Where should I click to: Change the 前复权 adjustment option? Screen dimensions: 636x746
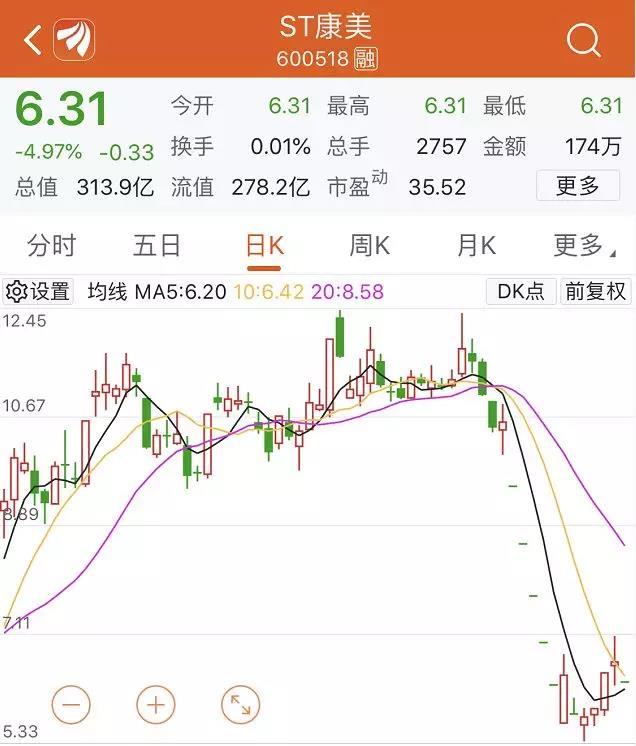click(x=596, y=292)
